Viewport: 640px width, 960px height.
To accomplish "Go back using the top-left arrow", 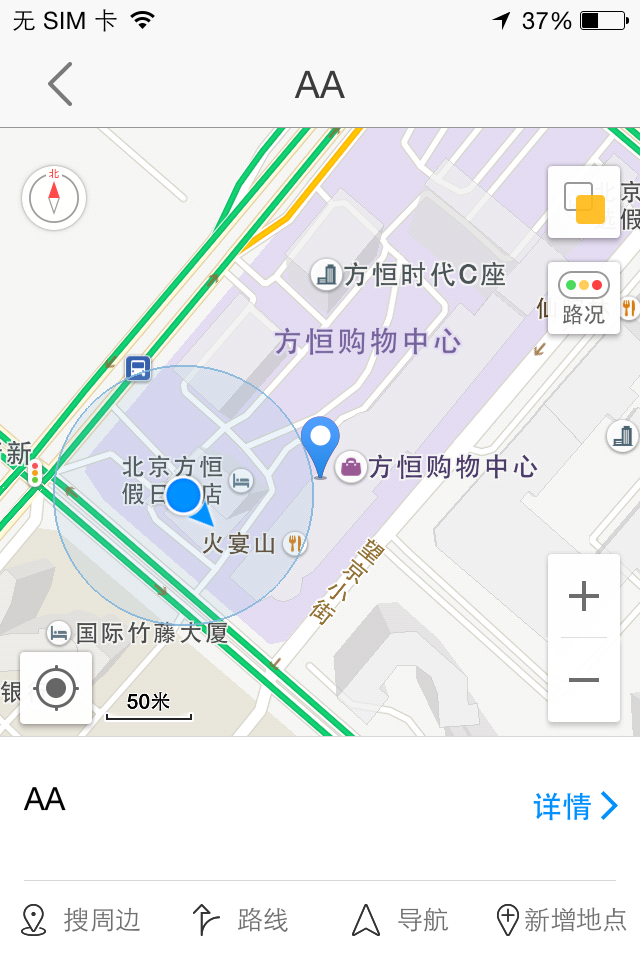I will coord(60,84).
